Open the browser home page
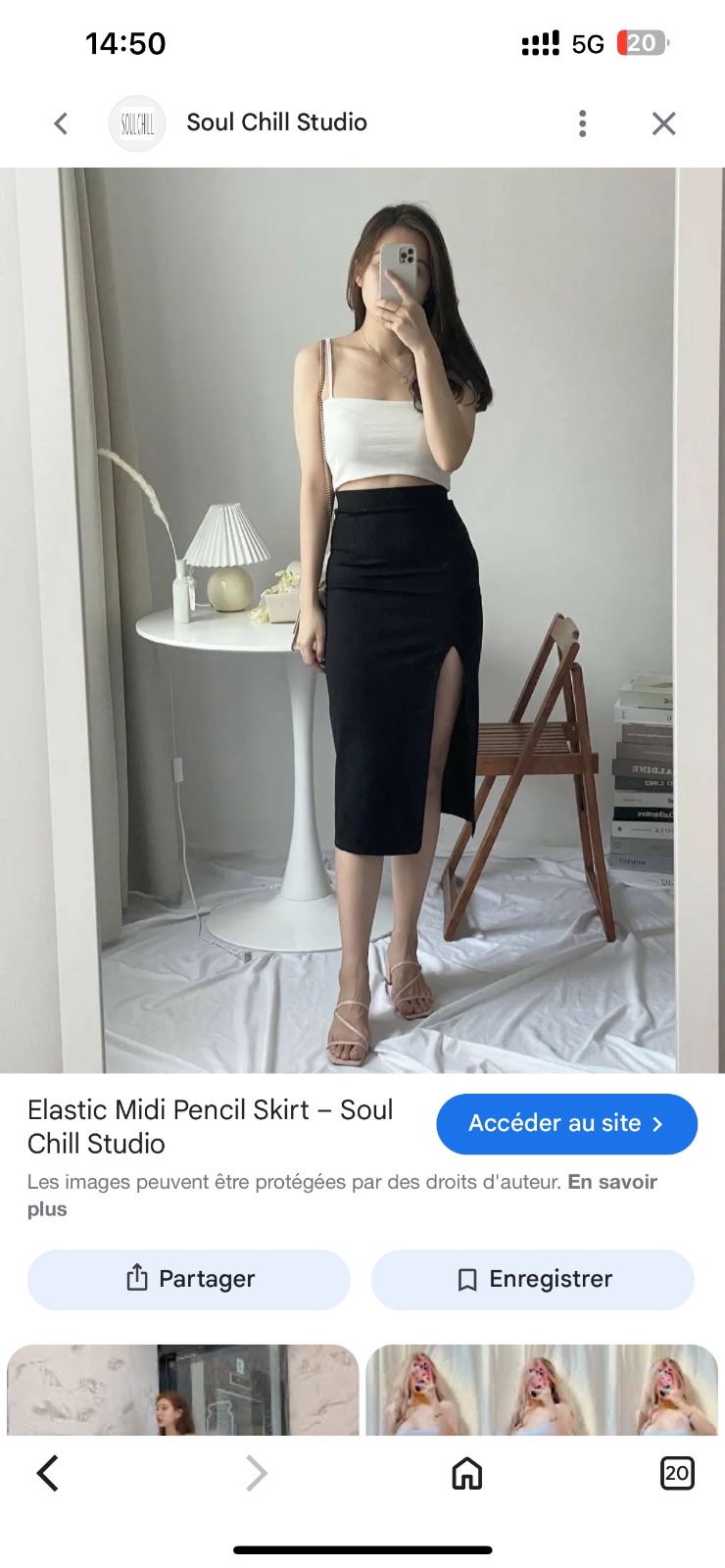This screenshot has width=725, height=1568. click(x=467, y=1473)
